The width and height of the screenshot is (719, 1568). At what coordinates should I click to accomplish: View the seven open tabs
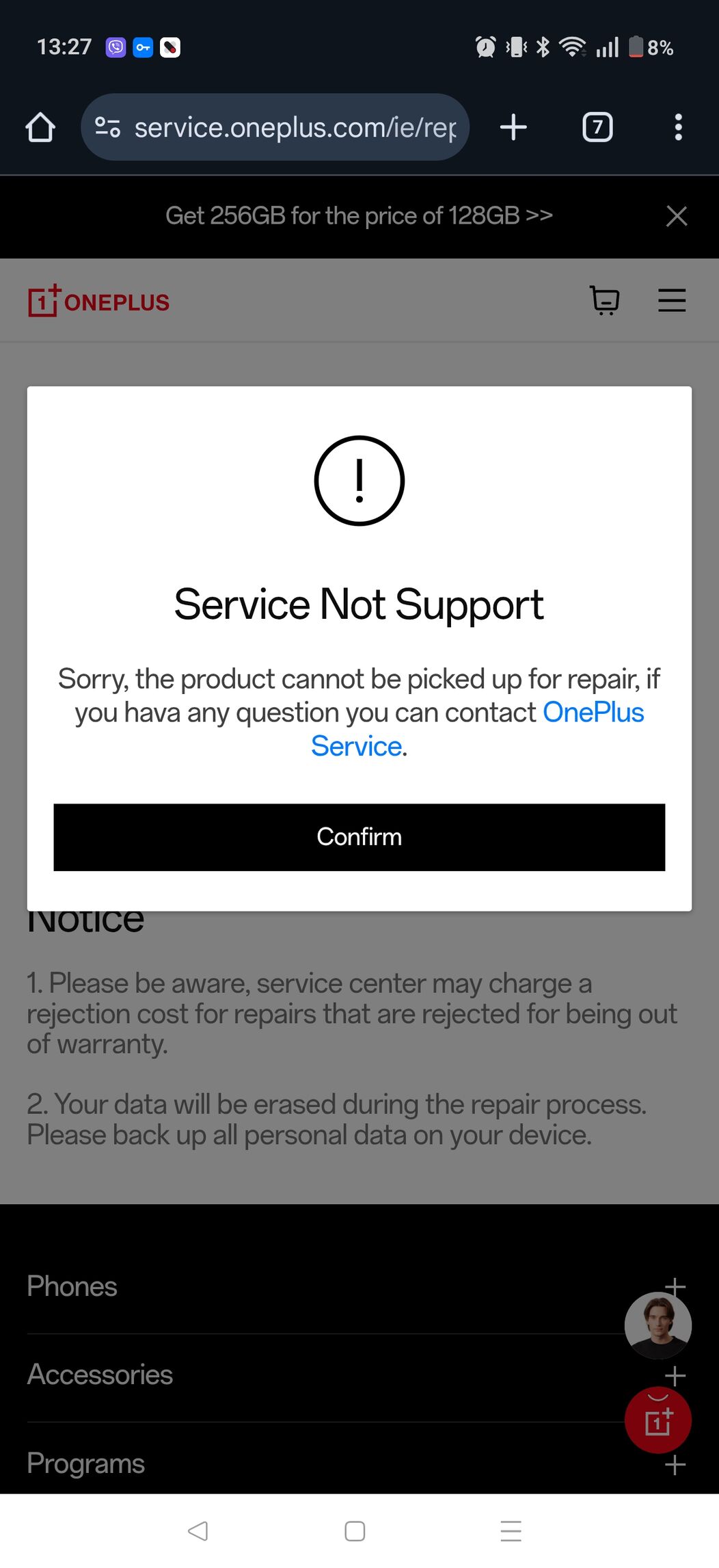[597, 127]
